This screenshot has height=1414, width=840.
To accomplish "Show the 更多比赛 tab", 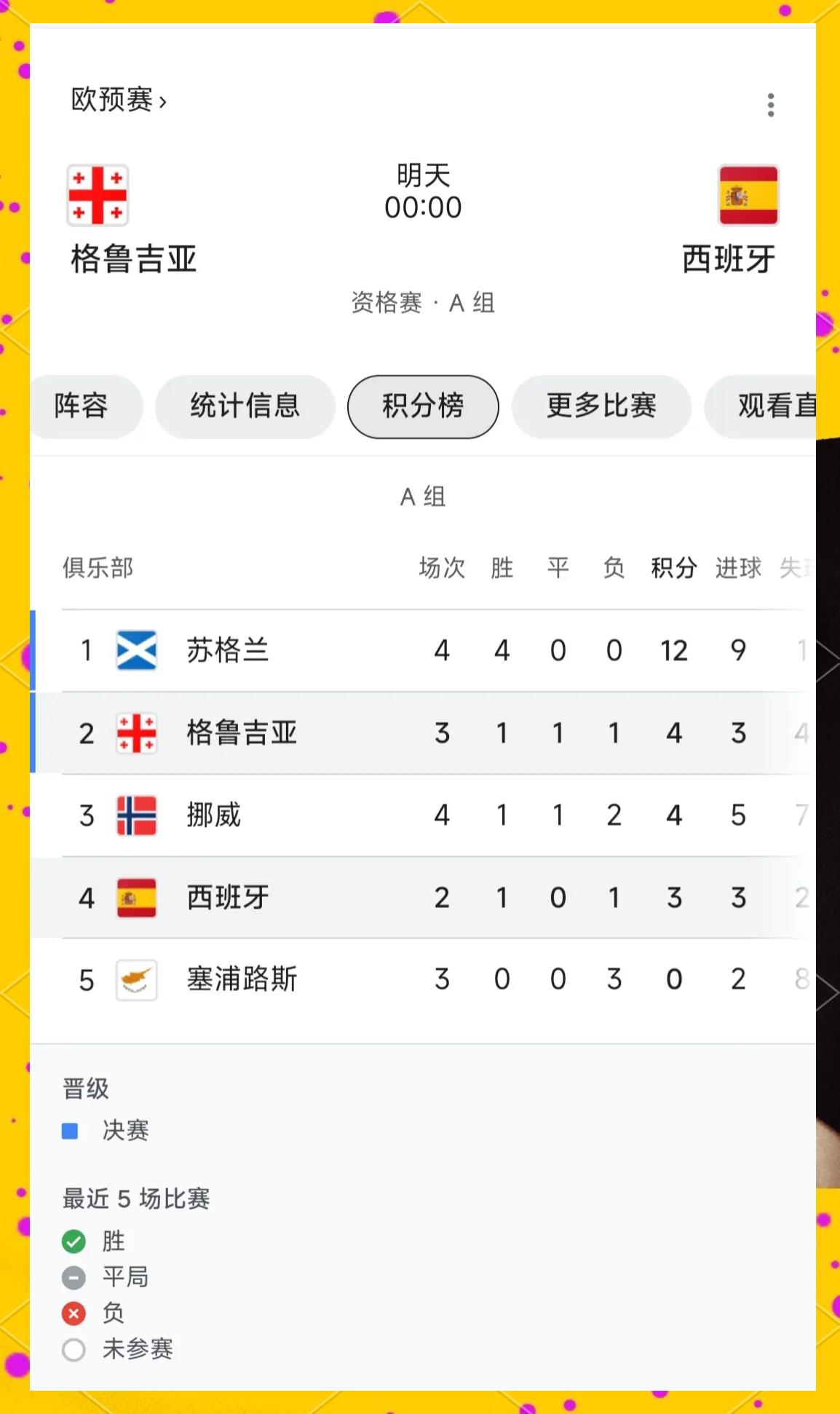I will 601,406.
